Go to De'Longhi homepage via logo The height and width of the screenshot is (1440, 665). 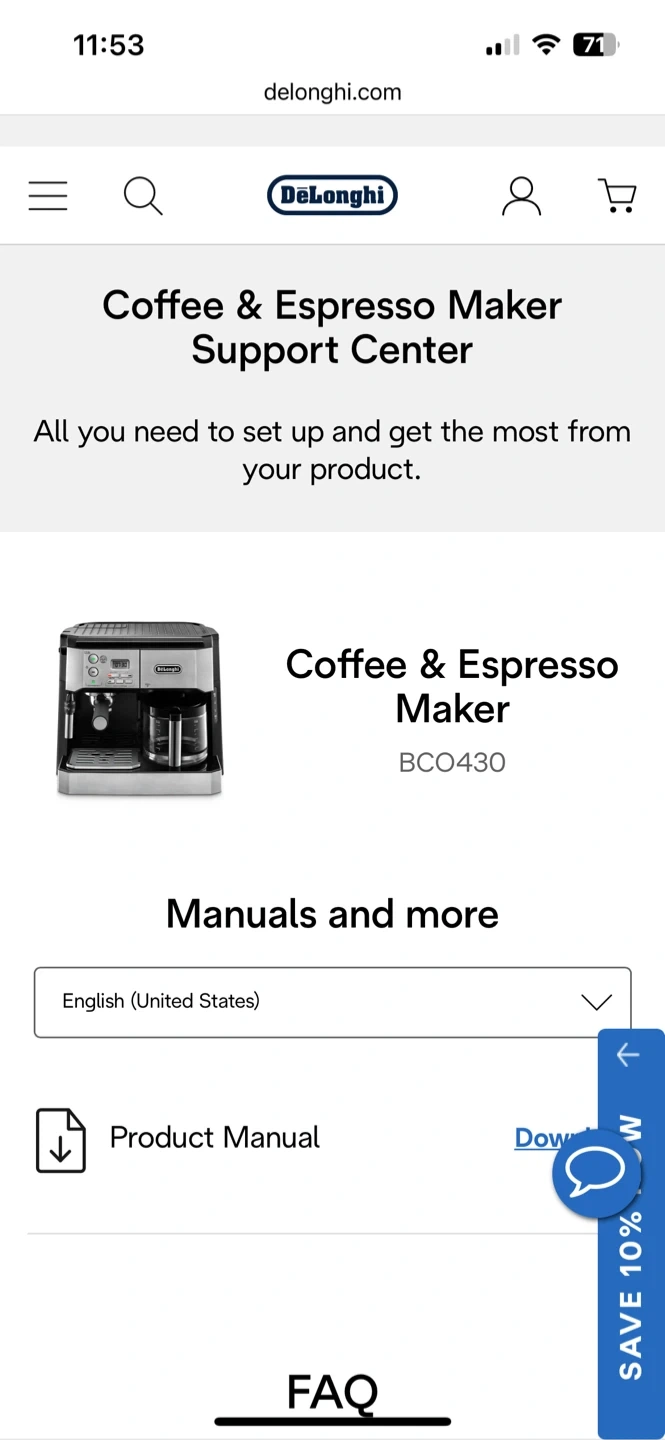click(332, 196)
